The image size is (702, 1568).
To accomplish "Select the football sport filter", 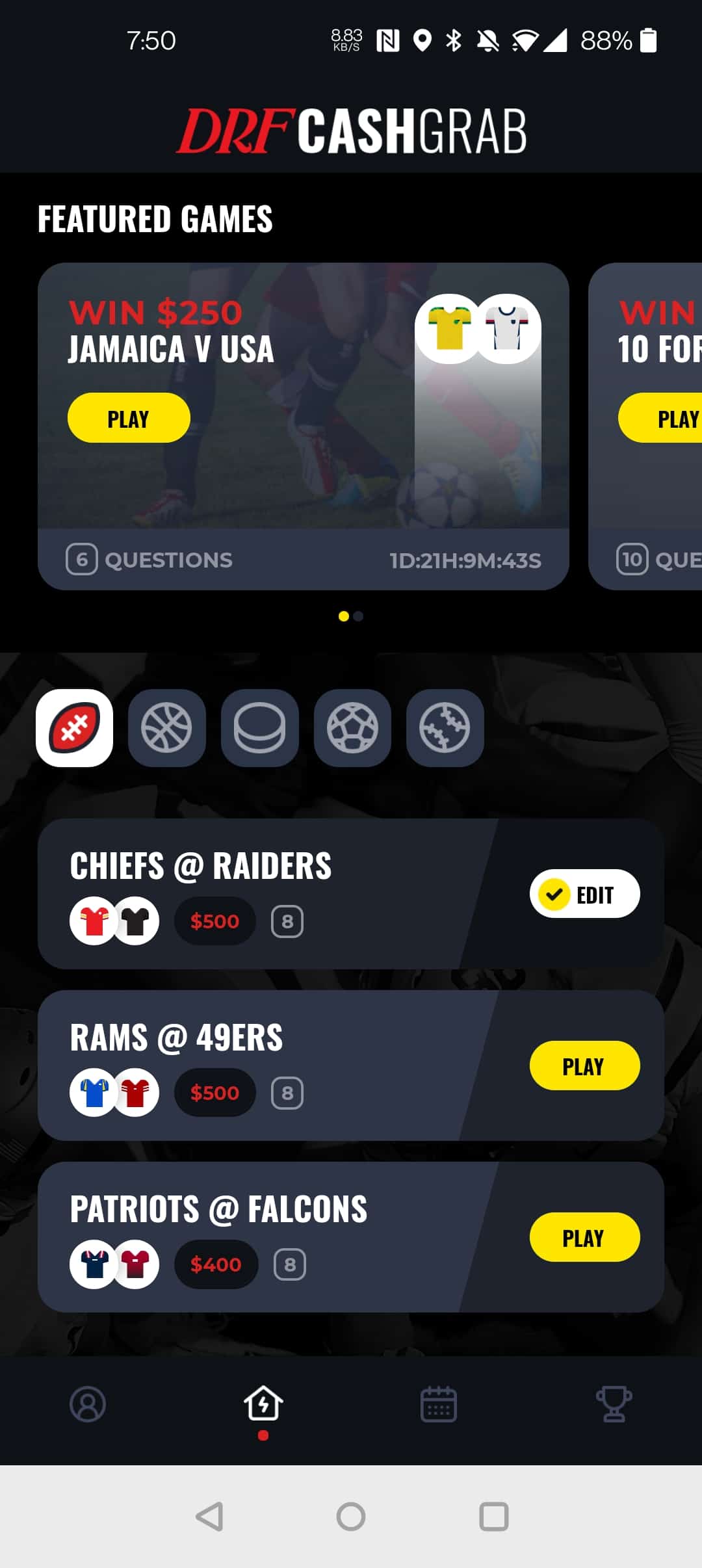I will point(75,727).
